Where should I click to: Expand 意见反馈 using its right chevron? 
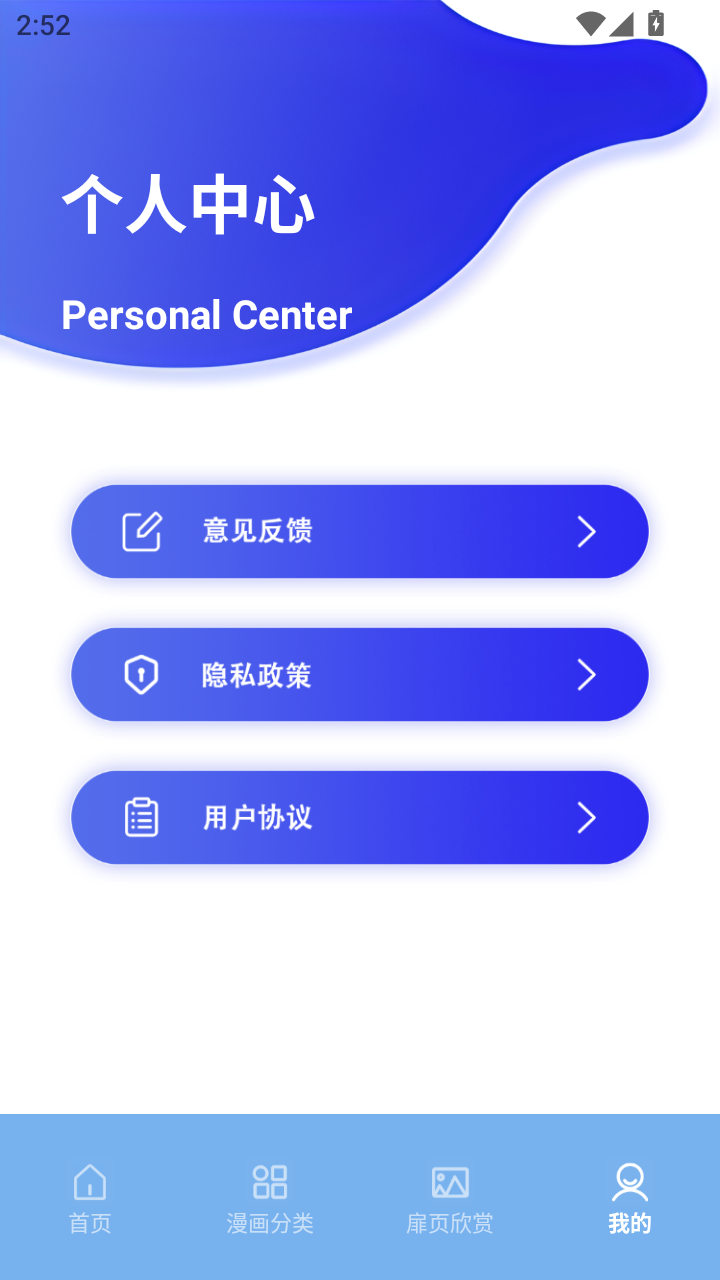coord(587,531)
